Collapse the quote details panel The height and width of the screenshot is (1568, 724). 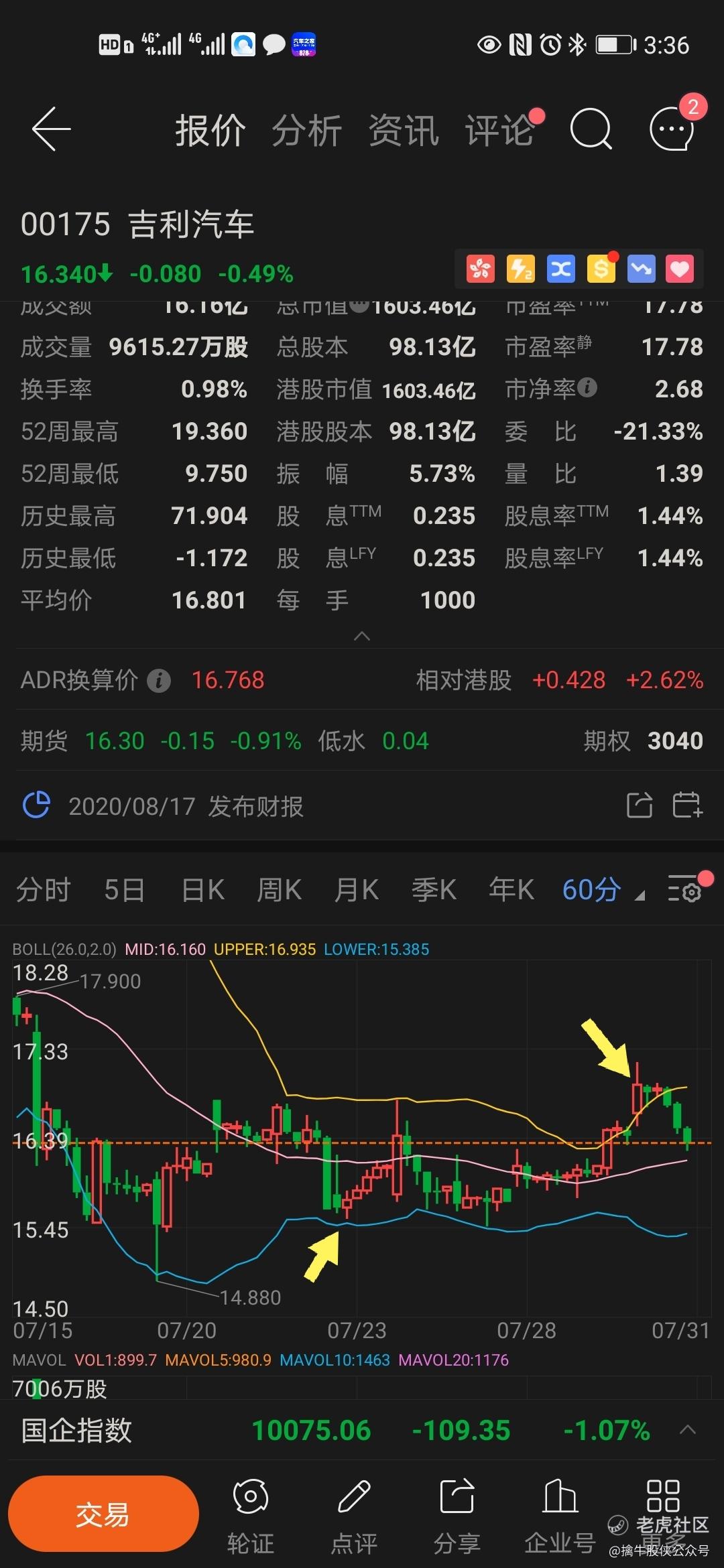click(362, 636)
